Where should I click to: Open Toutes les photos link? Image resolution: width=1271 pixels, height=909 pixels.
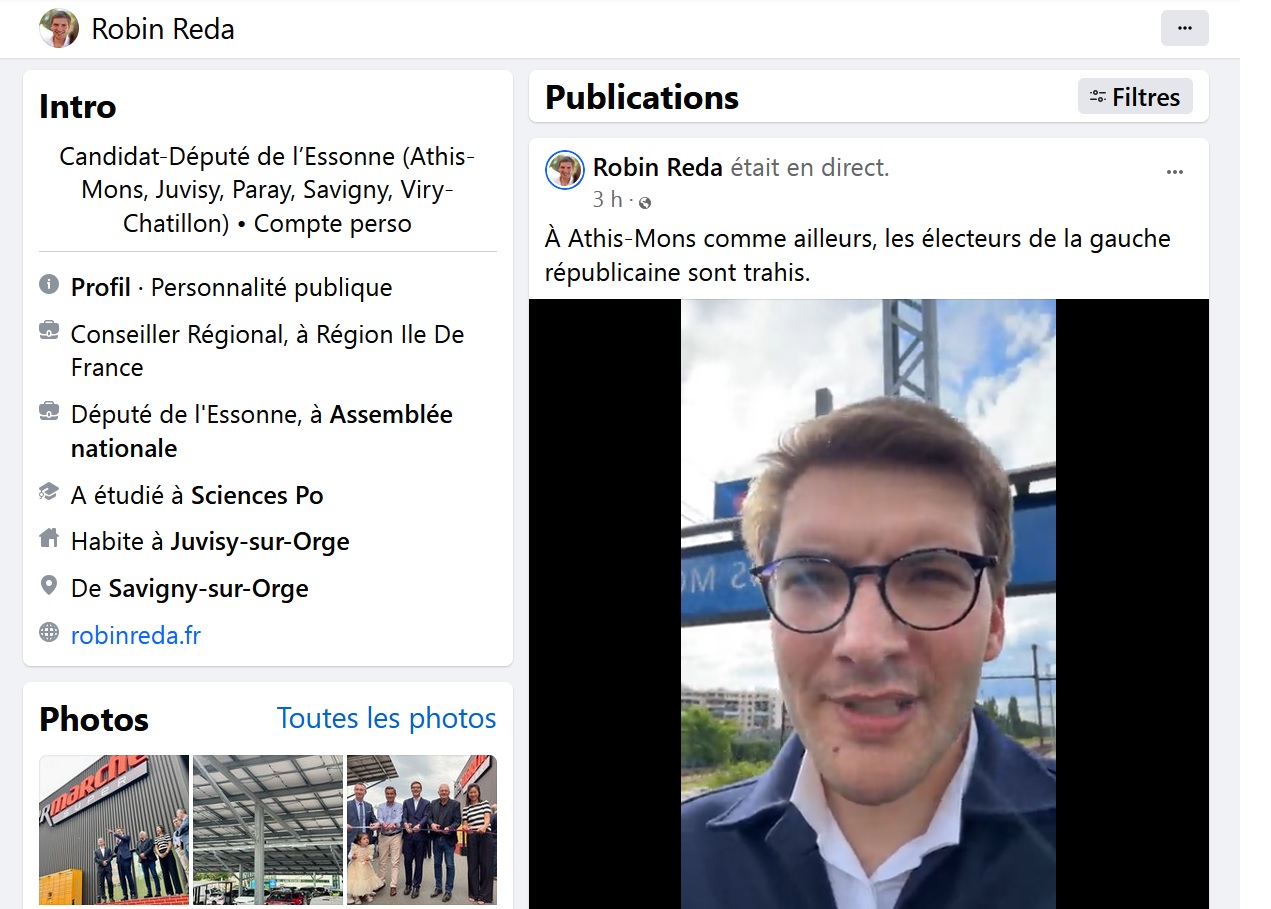386,718
